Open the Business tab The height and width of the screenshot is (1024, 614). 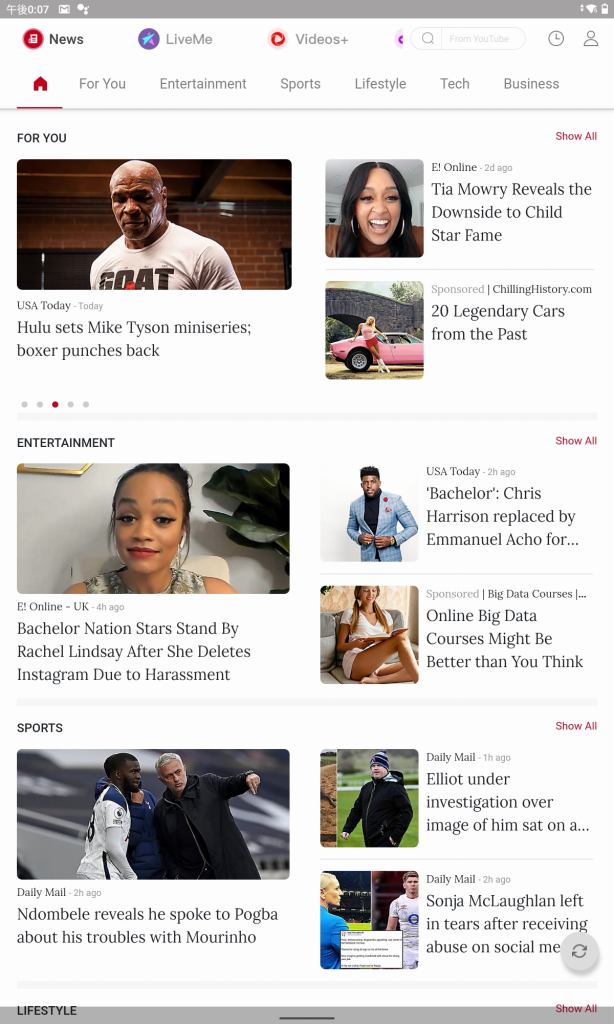[x=531, y=84]
